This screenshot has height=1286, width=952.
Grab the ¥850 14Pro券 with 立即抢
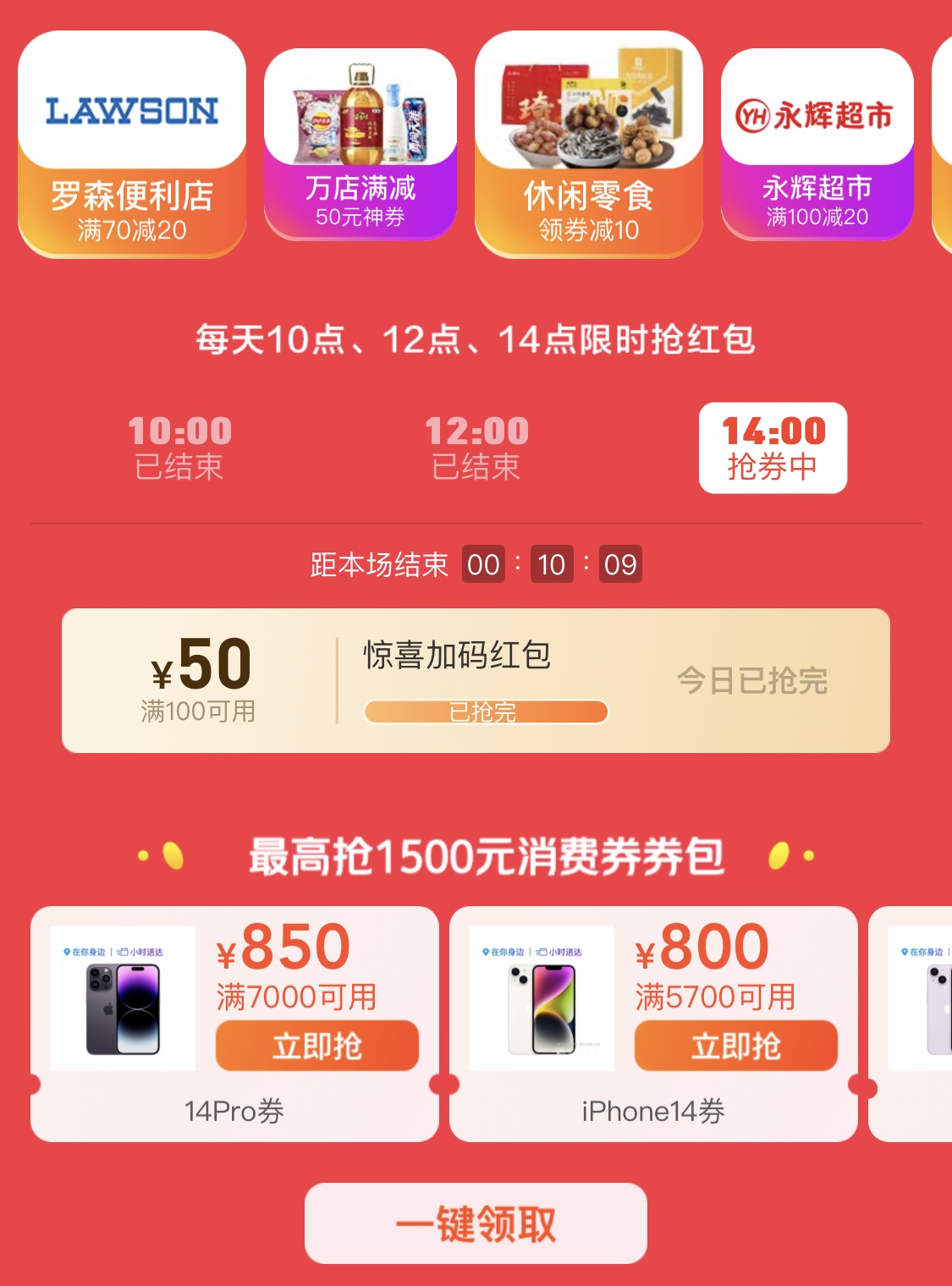pyautogui.click(x=317, y=1046)
